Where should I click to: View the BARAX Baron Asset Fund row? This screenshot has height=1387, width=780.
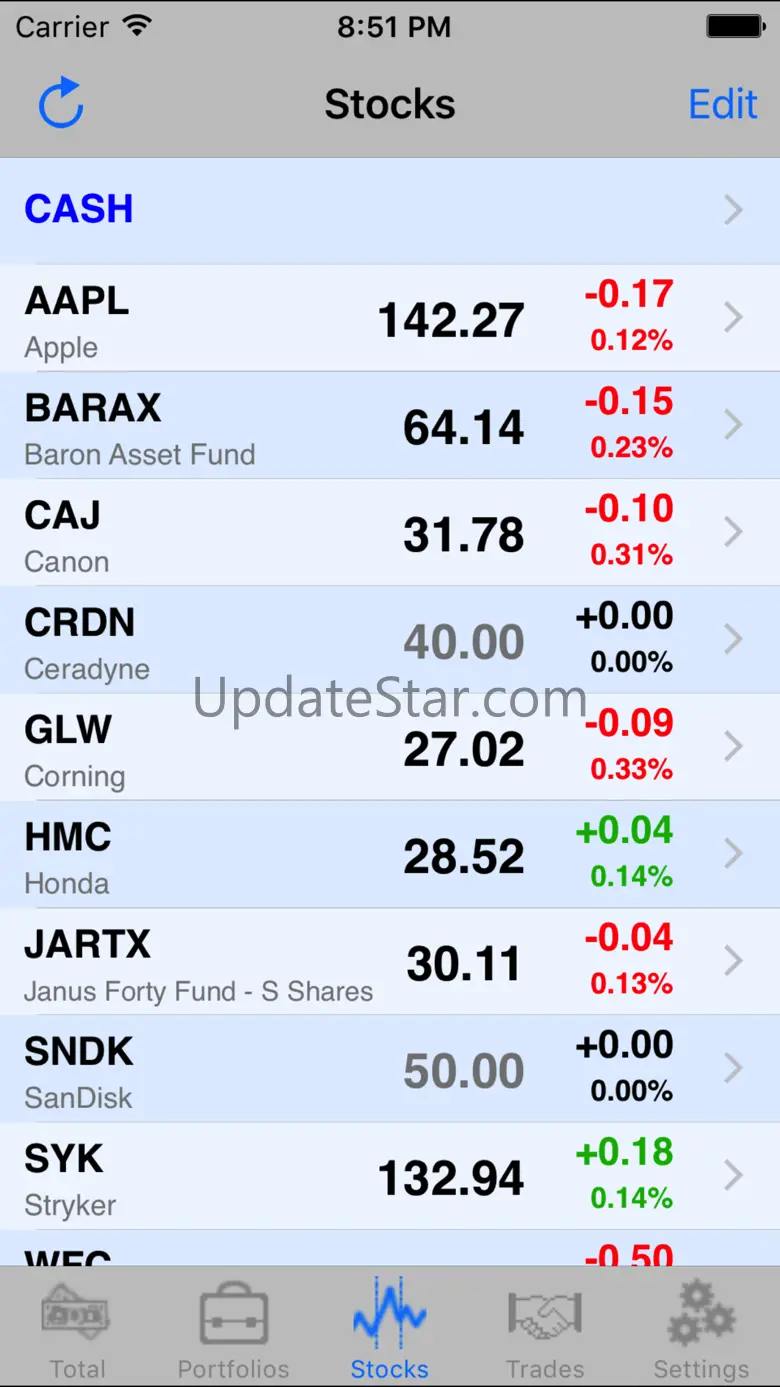coord(389,426)
